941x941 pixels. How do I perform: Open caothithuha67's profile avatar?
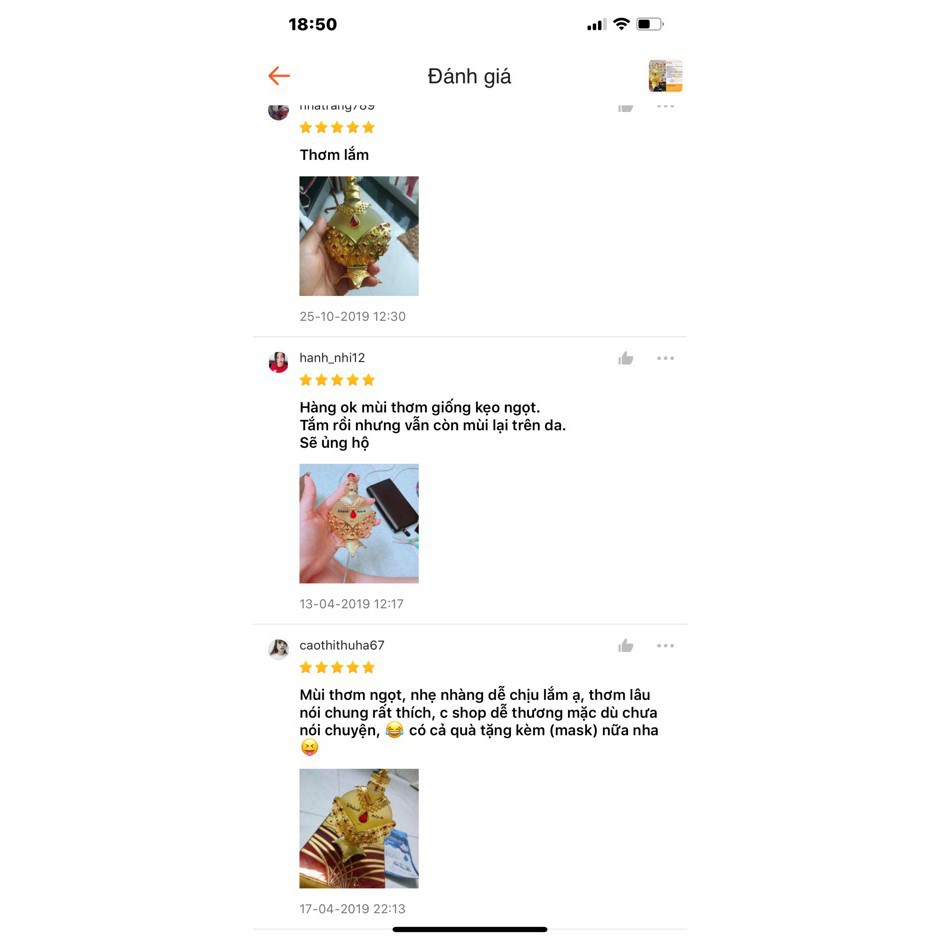[x=278, y=649]
